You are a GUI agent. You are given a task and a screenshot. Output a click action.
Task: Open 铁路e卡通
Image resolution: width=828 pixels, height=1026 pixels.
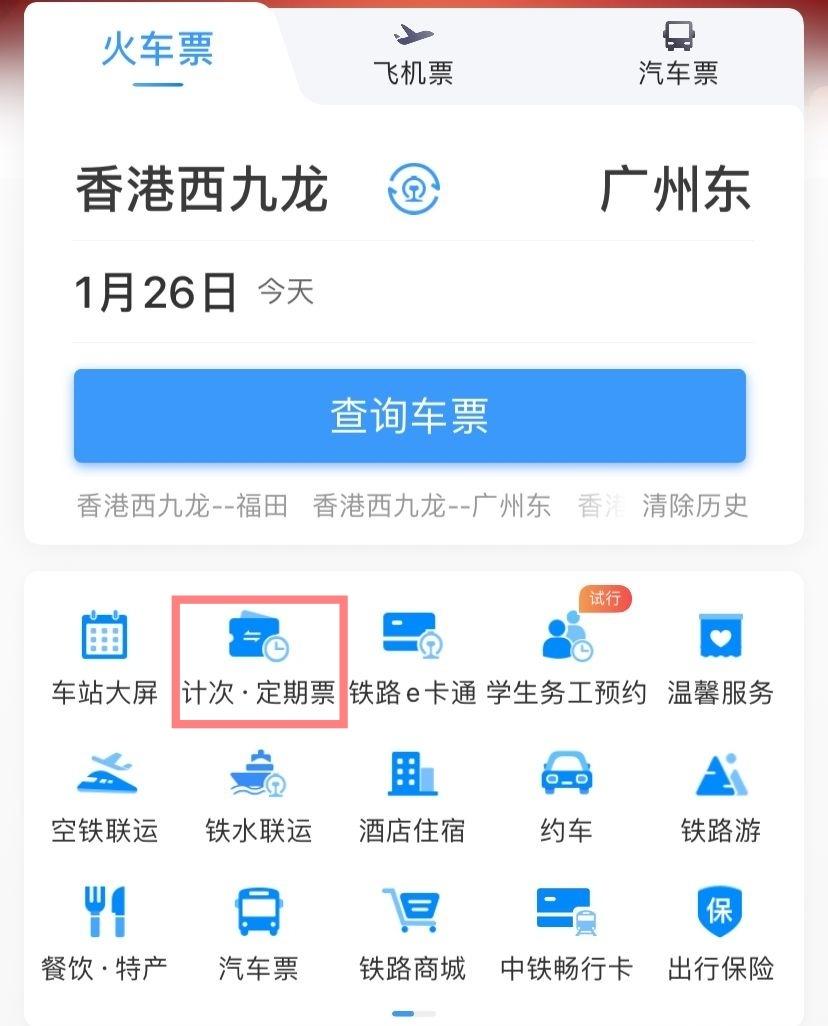(x=412, y=656)
